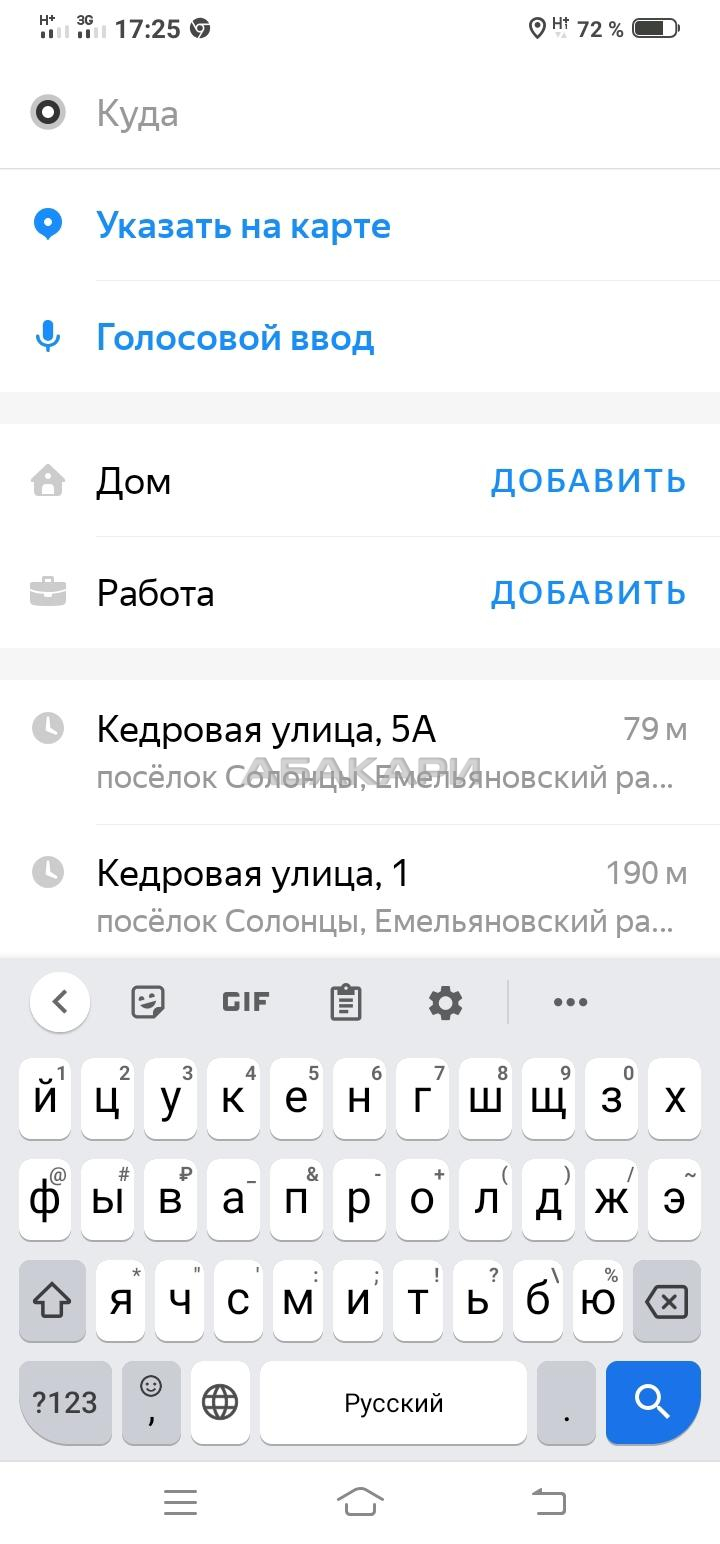Switch keyboard language with globe key

point(220,1402)
